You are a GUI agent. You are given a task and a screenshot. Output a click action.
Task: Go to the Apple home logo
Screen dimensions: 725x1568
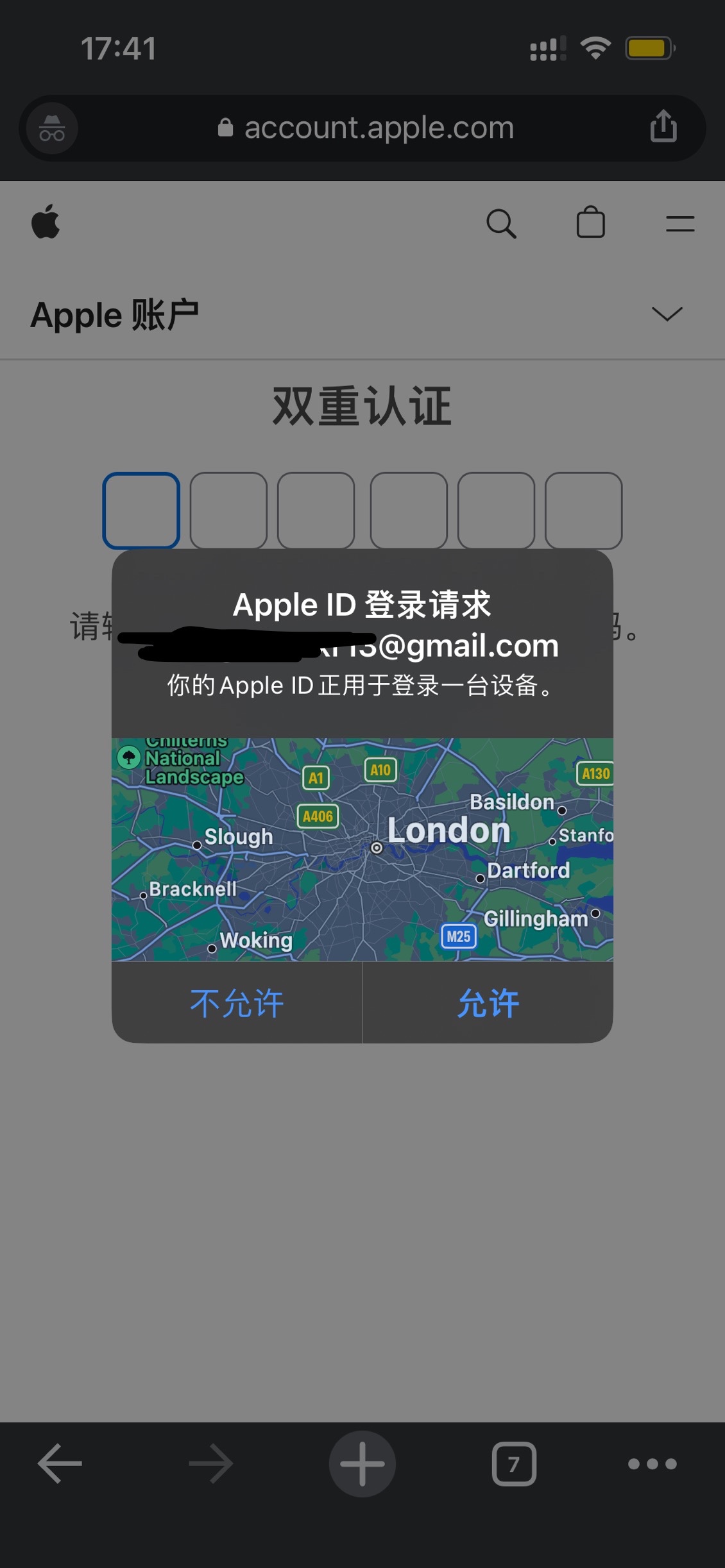(x=46, y=222)
